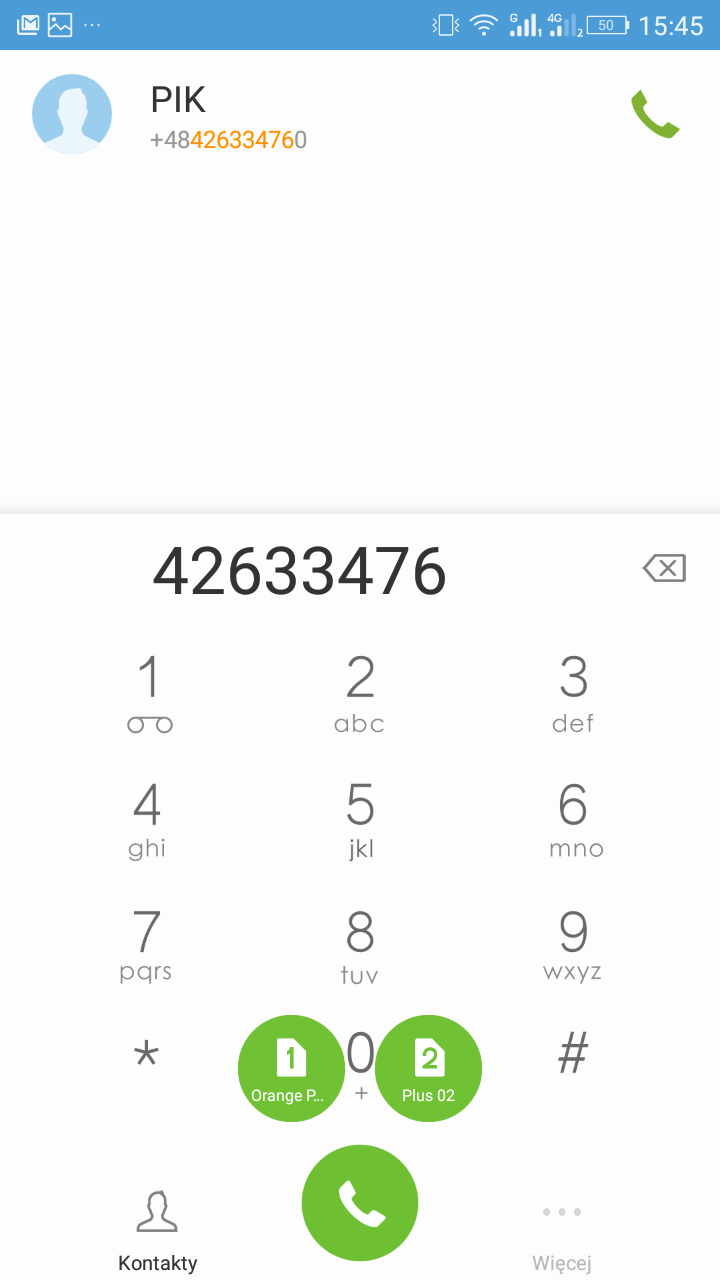Call using SIM 2 Plus 02

429,1068
